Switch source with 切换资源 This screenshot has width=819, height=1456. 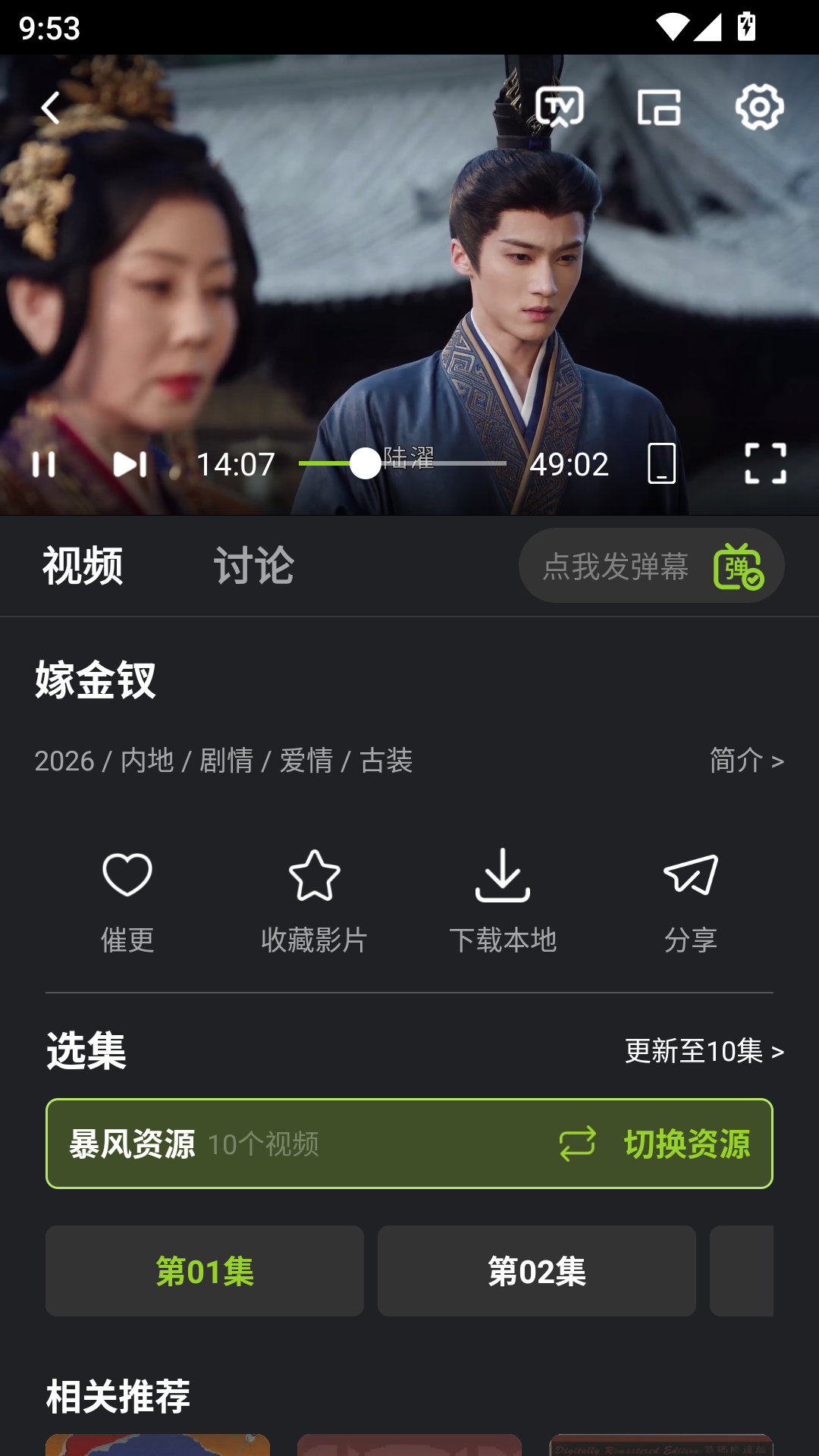pos(655,1144)
